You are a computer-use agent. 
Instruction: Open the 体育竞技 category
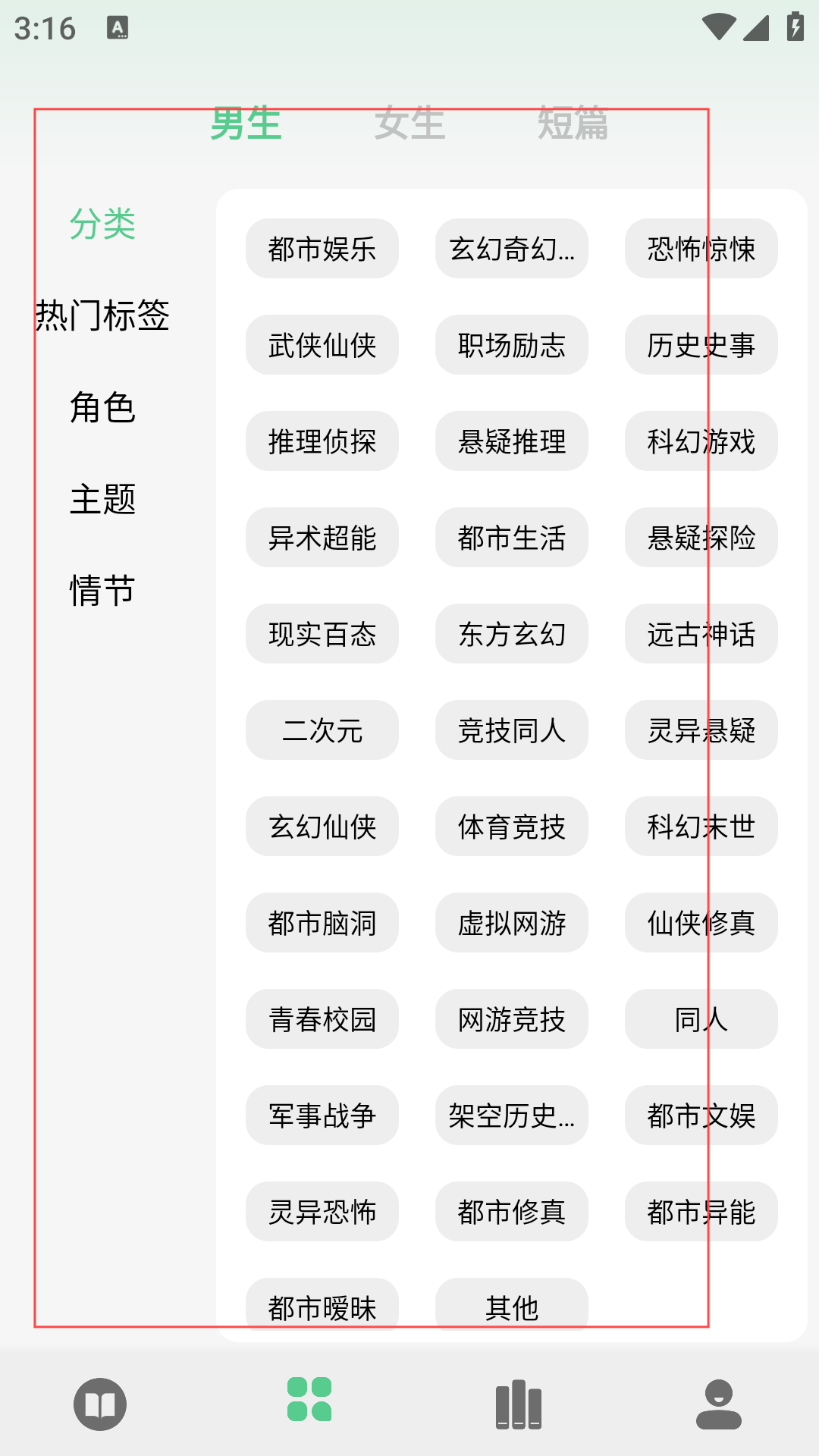[512, 827]
